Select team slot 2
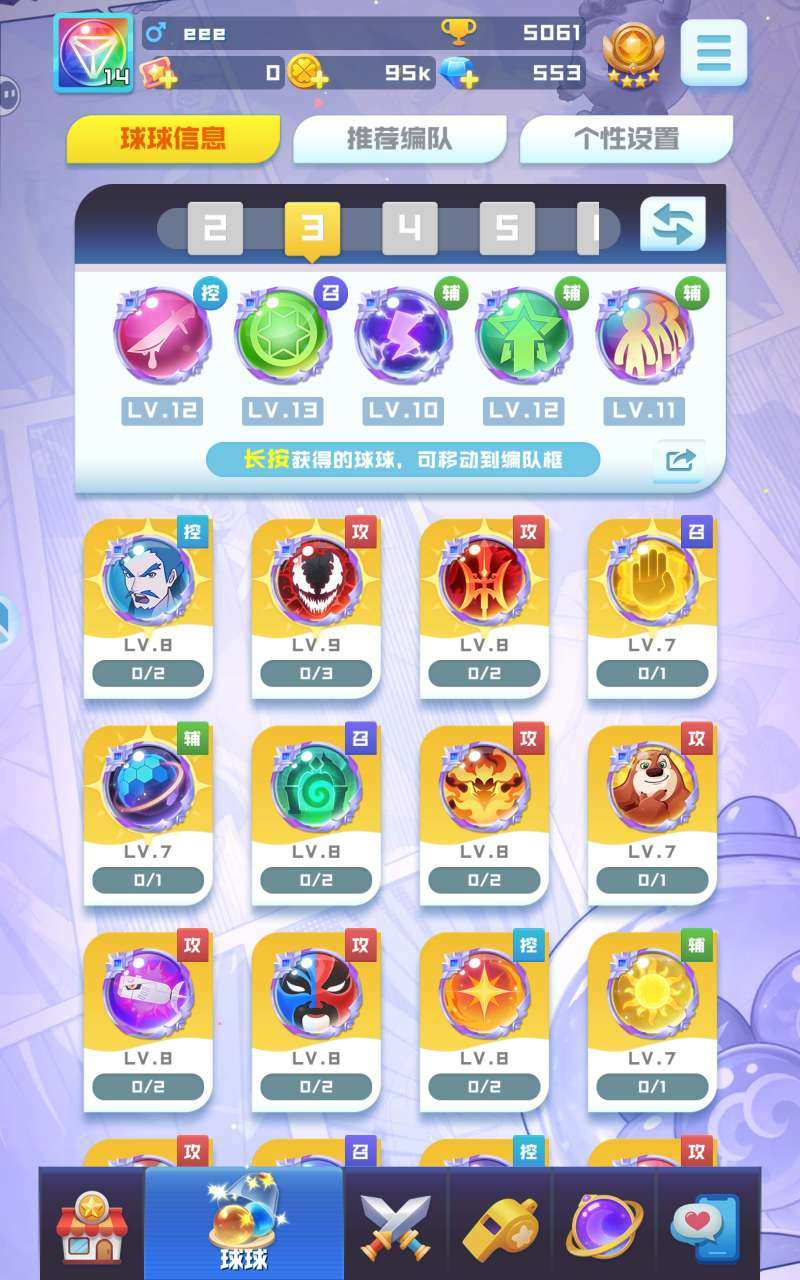Viewport: 800px width, 1280px height. pos(215,229)
